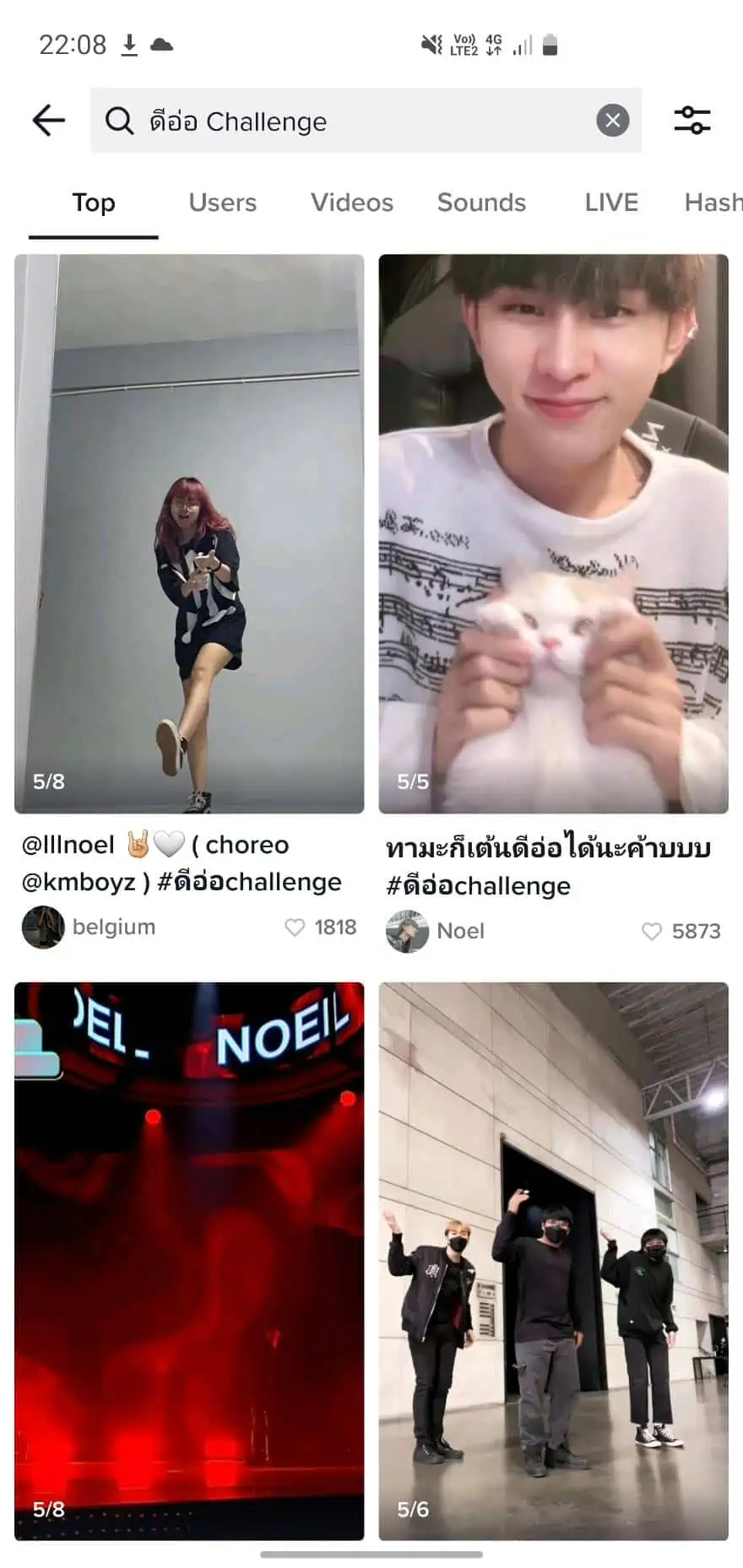Viewport: 743px width, 1568px height.
Task: Like Noel's video with 5873 likes
Action: pyautogui.click(x=652, y=931)
